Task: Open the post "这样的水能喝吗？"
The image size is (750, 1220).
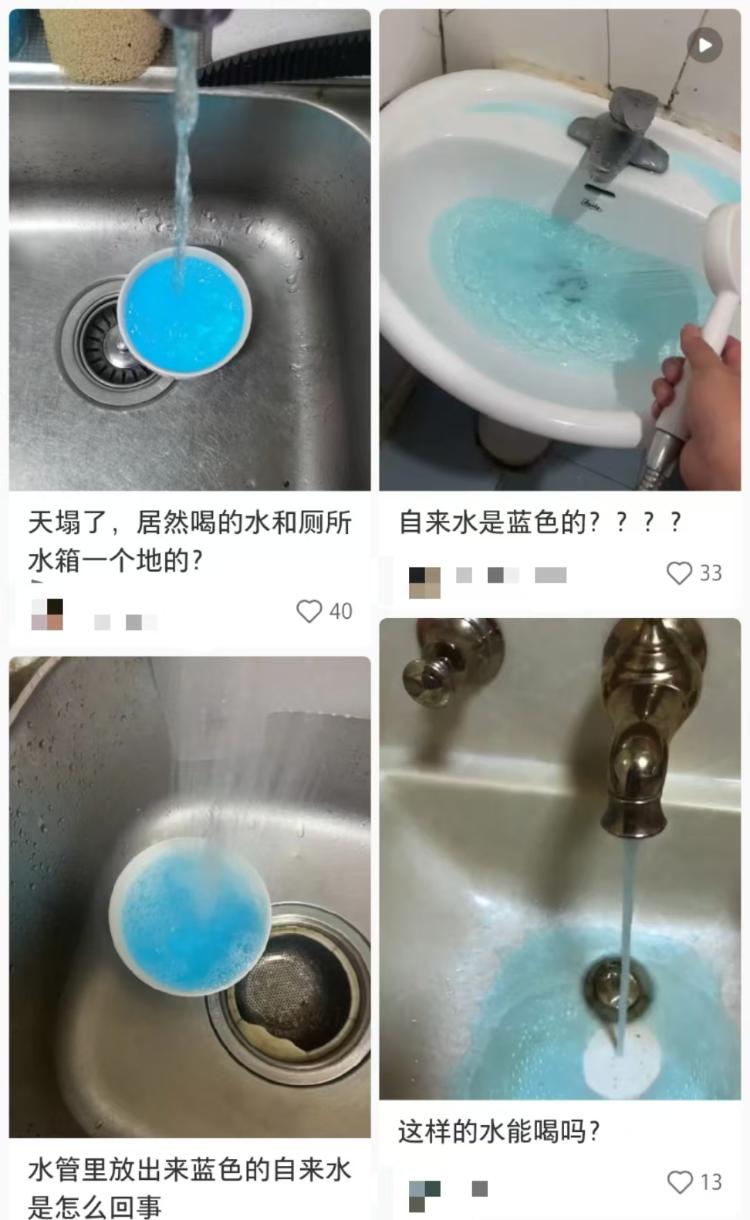Action: coord(560,858)
